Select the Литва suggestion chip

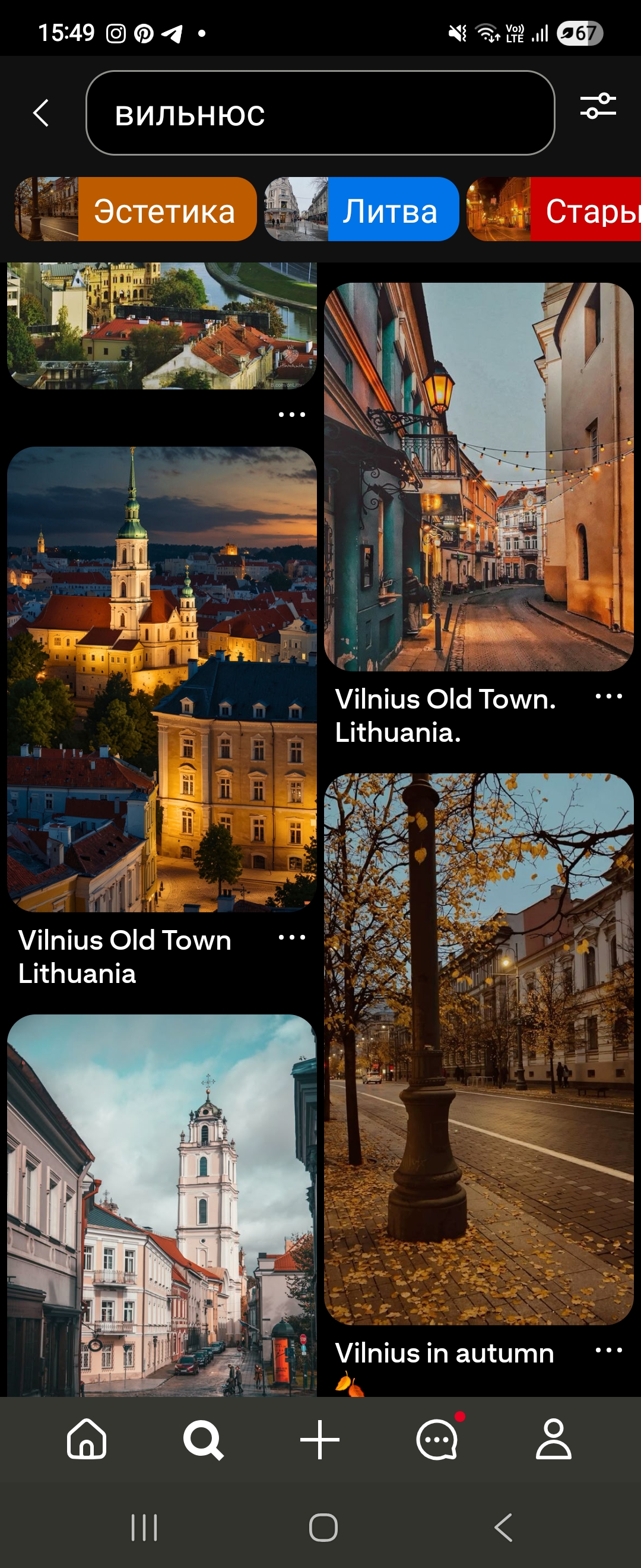tap(362, 210)
